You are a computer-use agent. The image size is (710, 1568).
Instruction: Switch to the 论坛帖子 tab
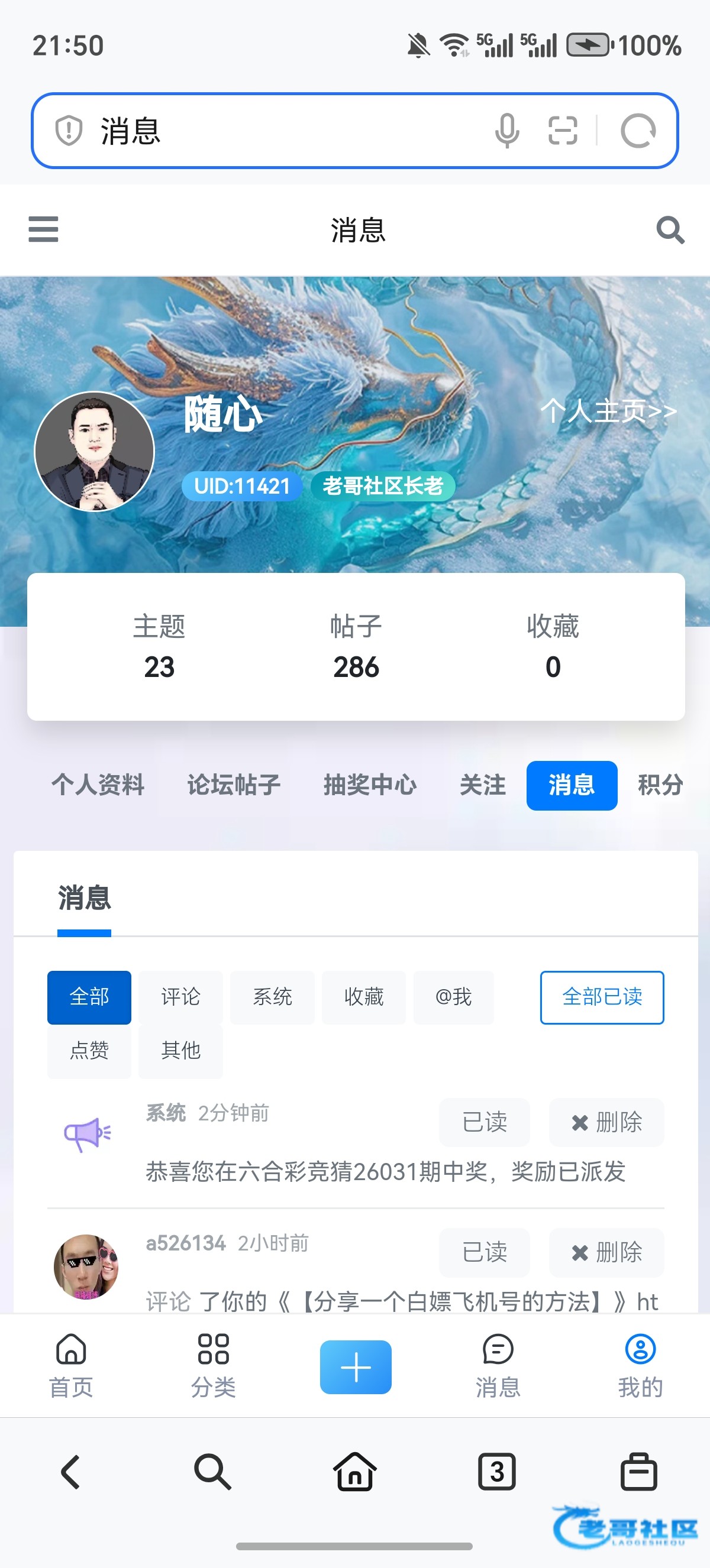point(234,785)
